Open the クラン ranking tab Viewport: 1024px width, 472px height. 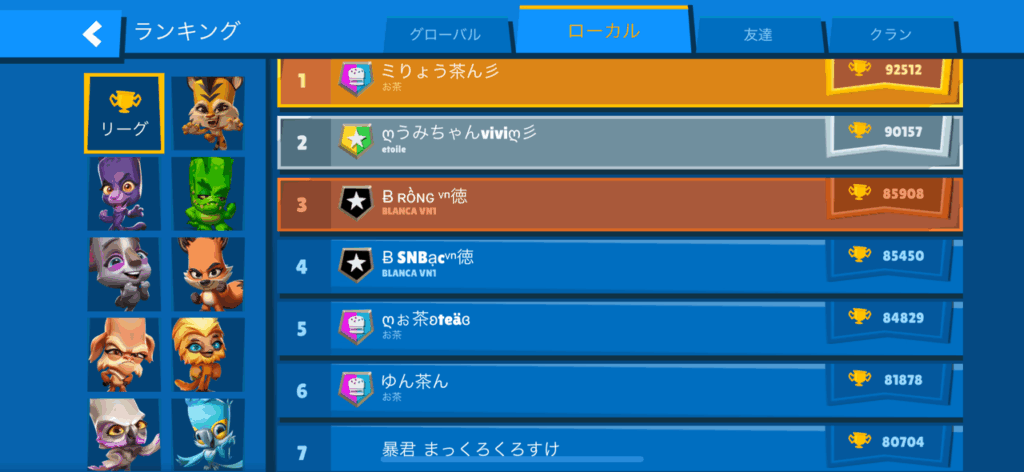(890, 34)
